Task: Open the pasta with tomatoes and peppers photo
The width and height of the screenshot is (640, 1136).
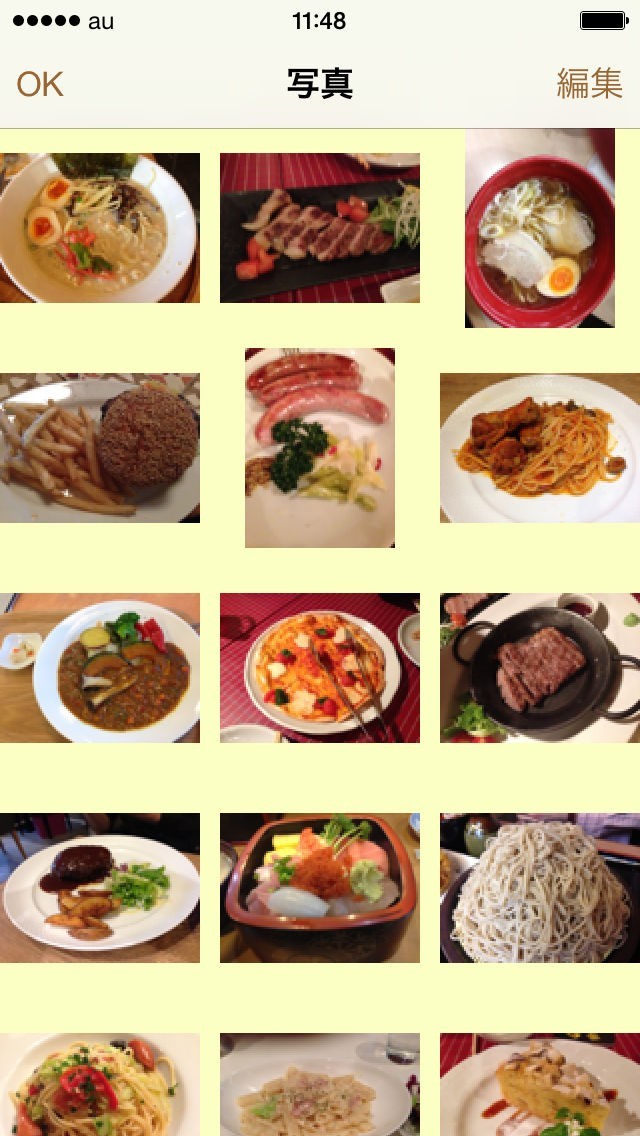Action: click(100, 1085)
